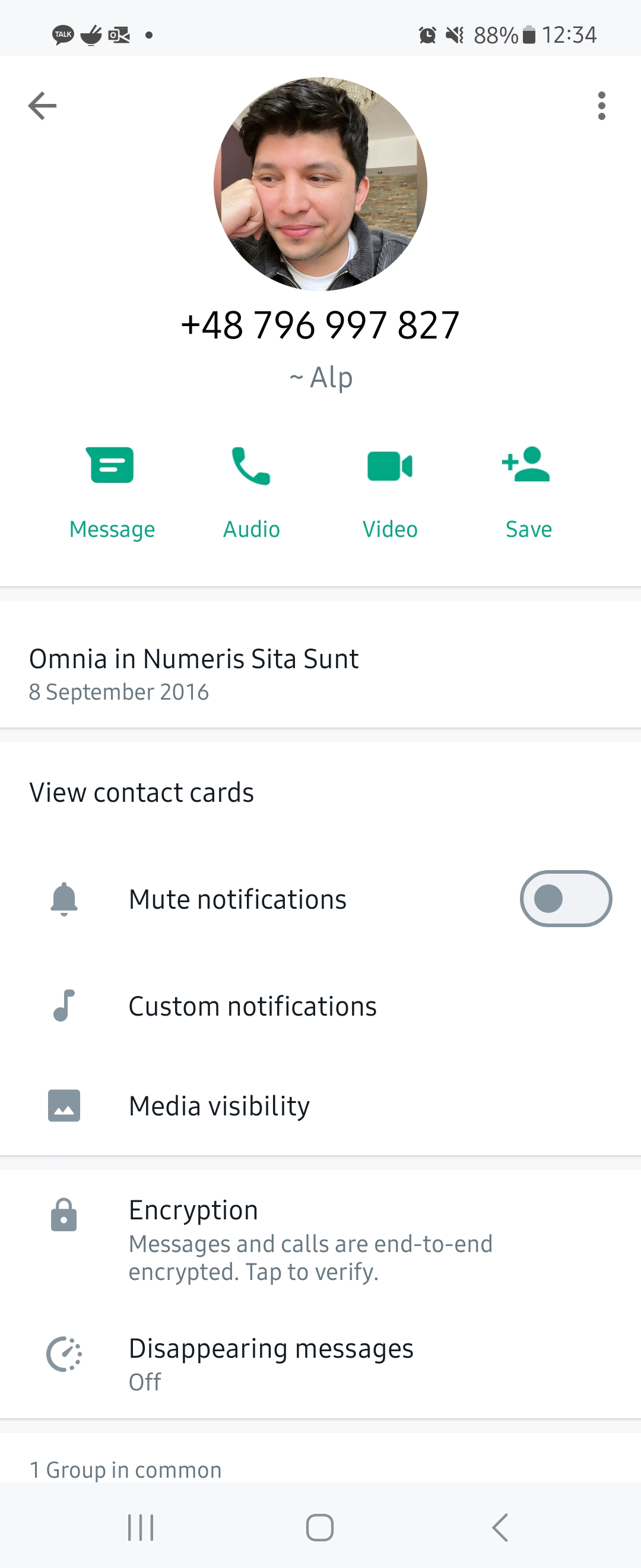The height and width of the screenshot is (1568, 641).
Task: Open the three-dot overflow menu
Action: (x=601, y=106)
